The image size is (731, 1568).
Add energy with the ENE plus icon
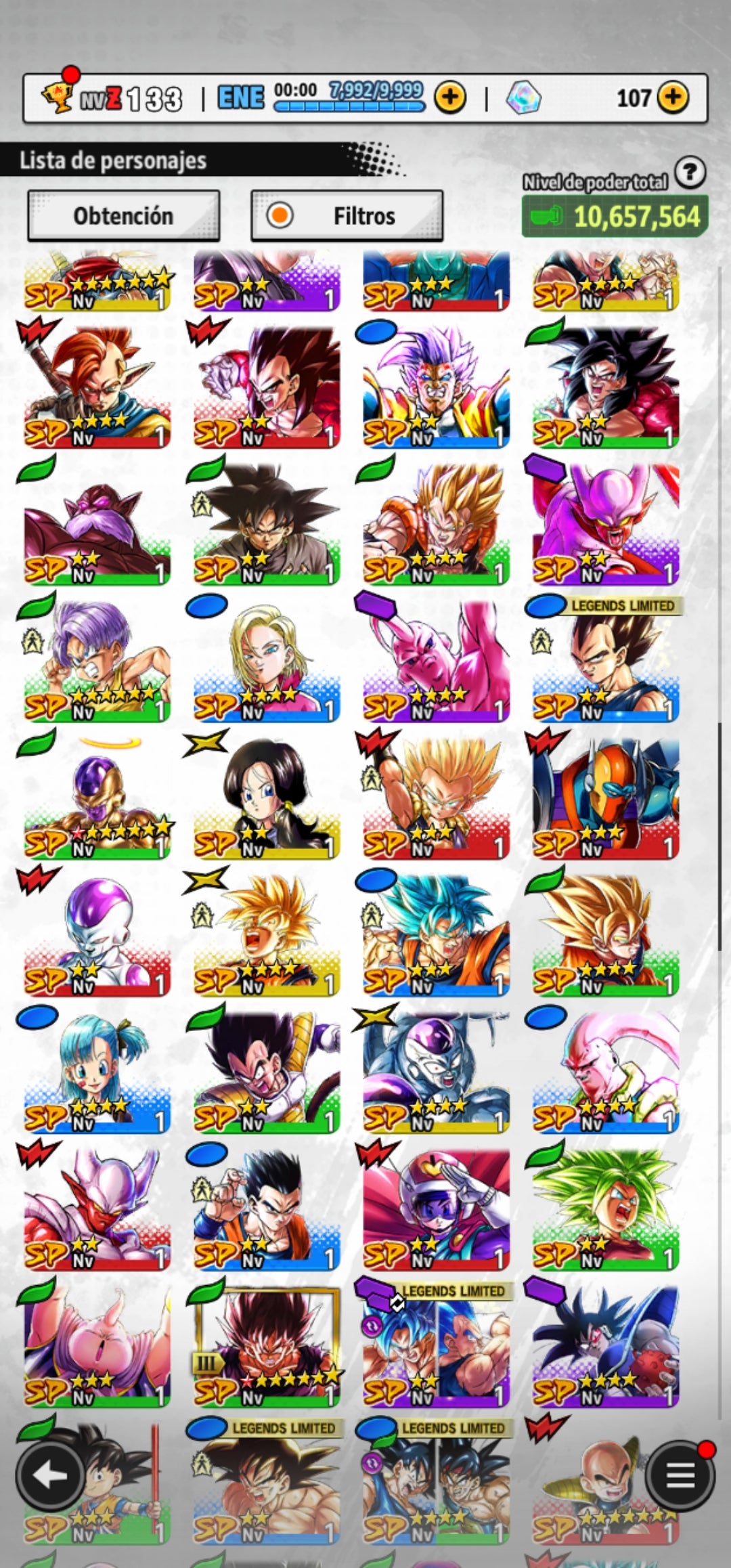point(450,97)
